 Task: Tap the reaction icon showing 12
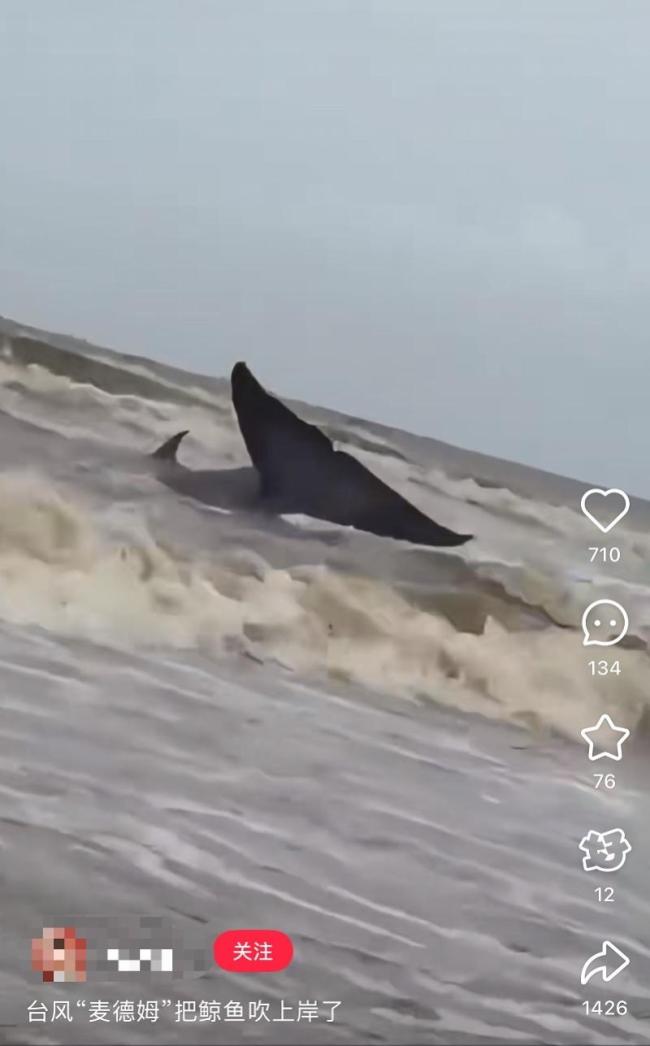(x=604, y=851)
